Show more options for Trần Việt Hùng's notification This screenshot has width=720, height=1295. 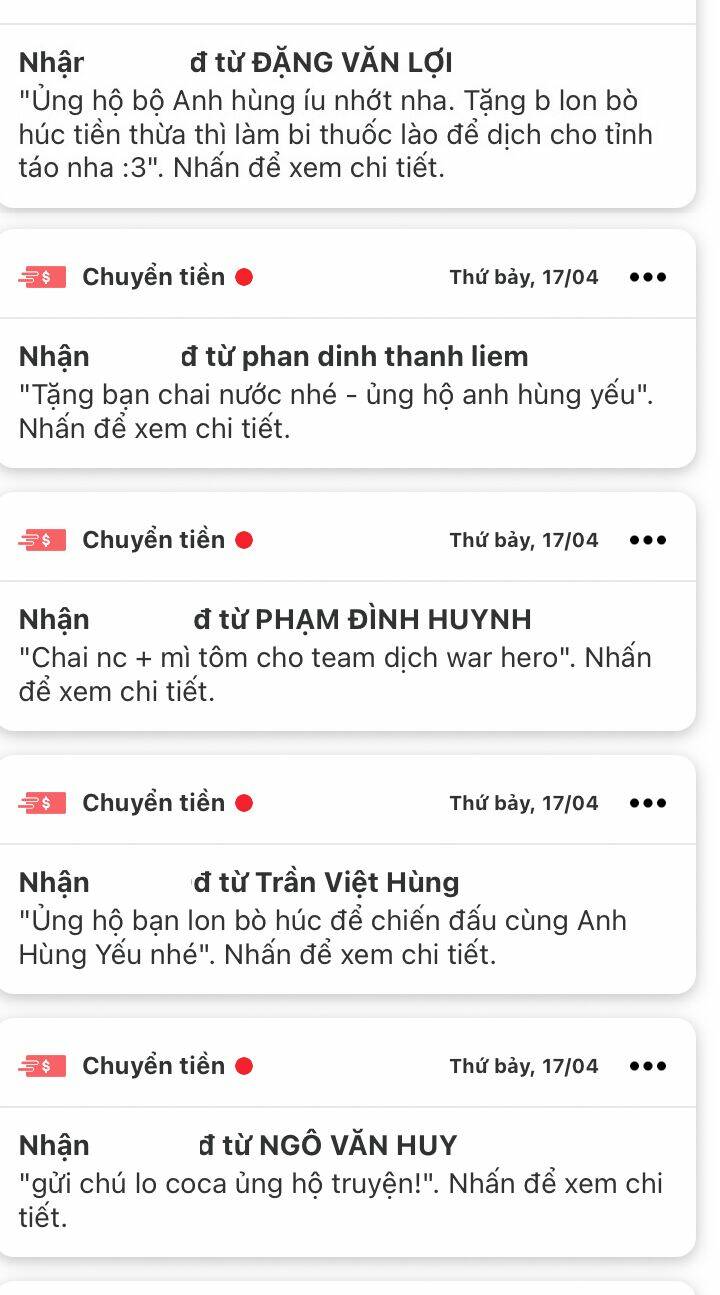(648, 803)
